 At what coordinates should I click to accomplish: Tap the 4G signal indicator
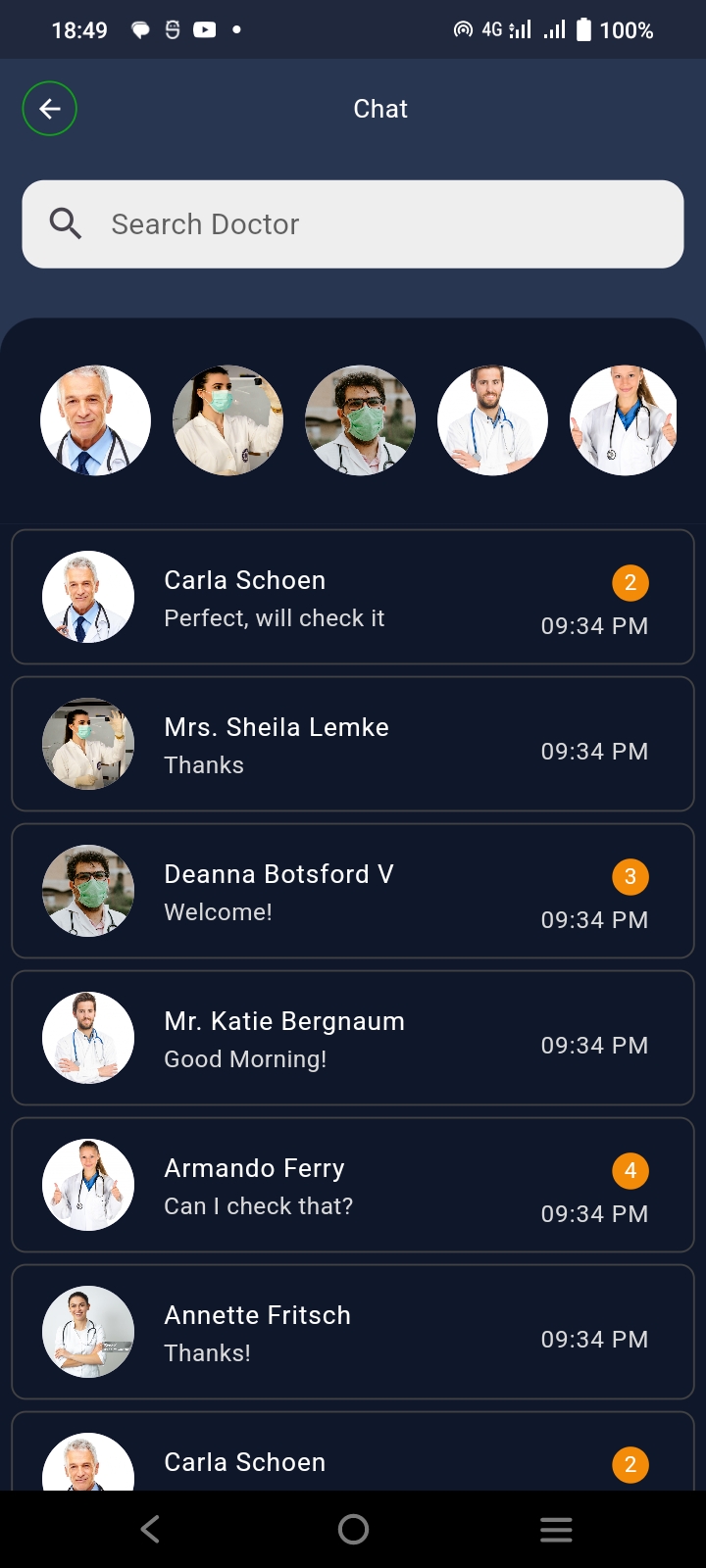pos(490,29)
